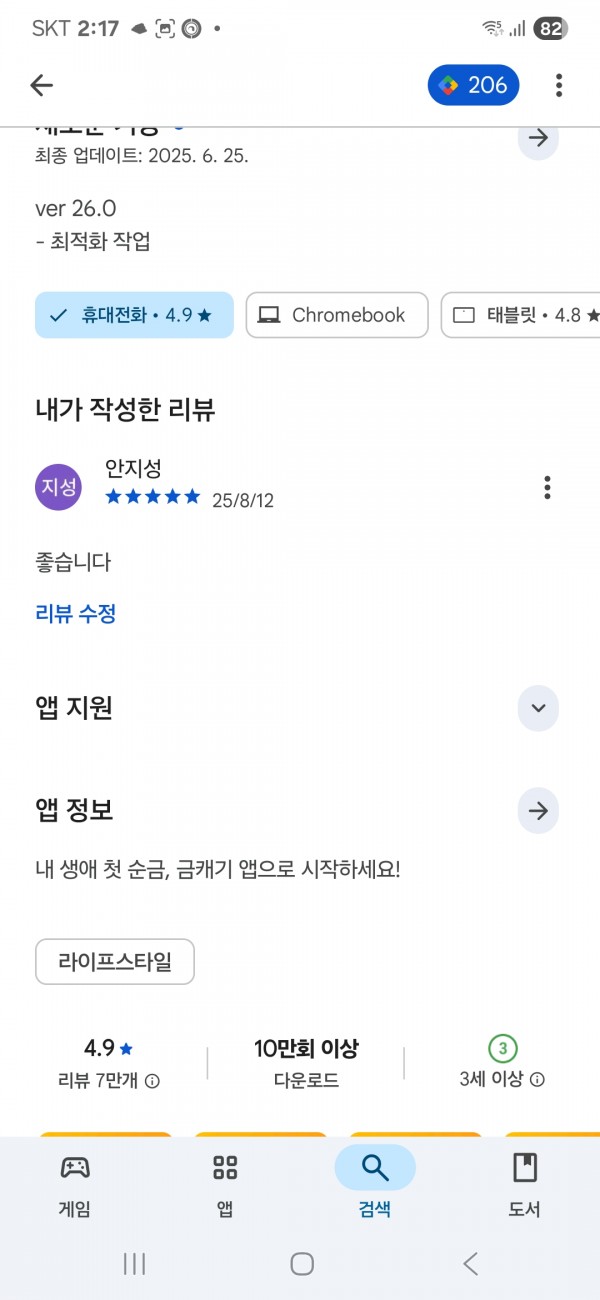The height and width of the screenshot is (1300, 600).
Task: Expand the 앱 지원 section
Action: point(538,709)
